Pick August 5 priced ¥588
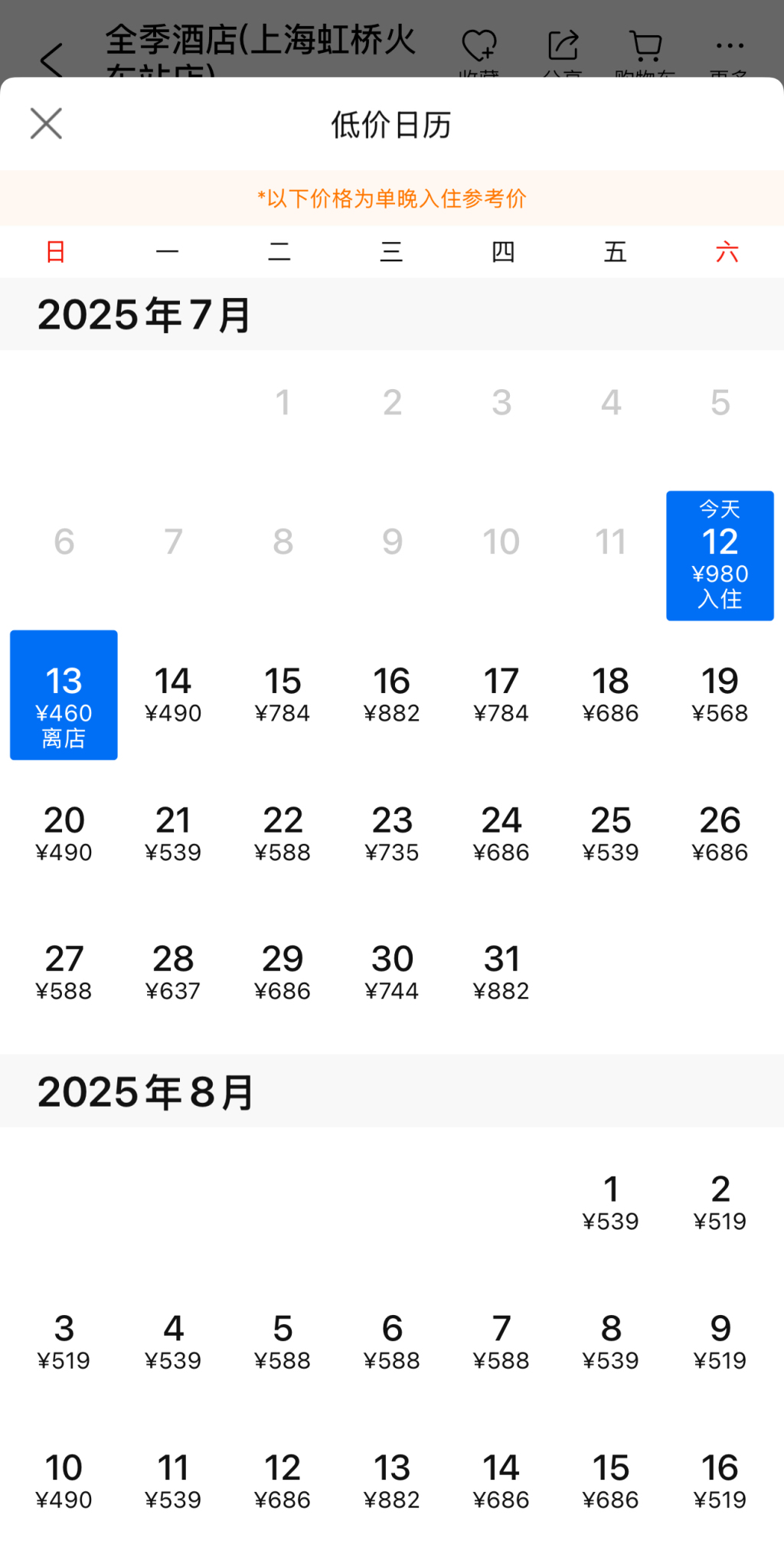The image size is (784, 1554). pos(283,1342)
